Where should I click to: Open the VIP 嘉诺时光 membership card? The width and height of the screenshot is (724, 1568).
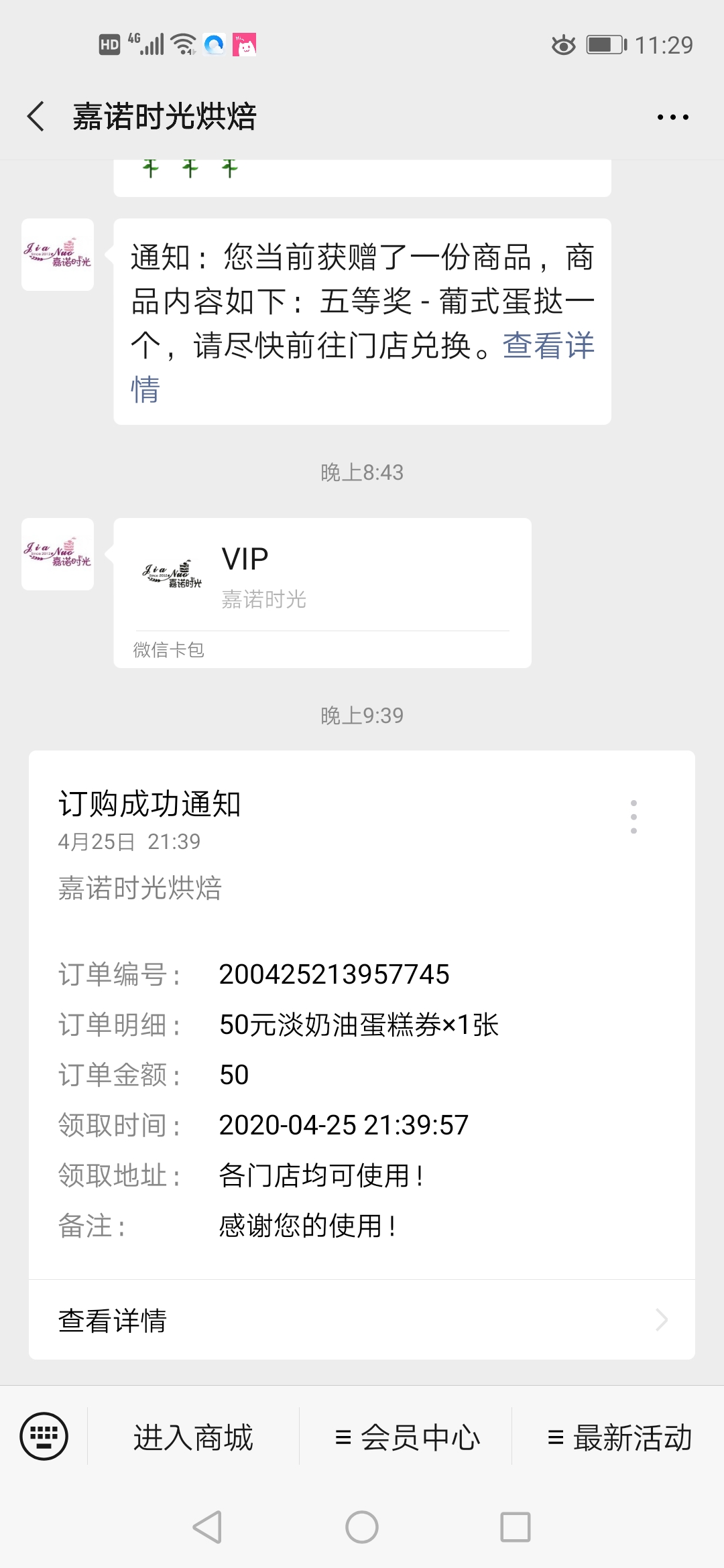point(322,592)
